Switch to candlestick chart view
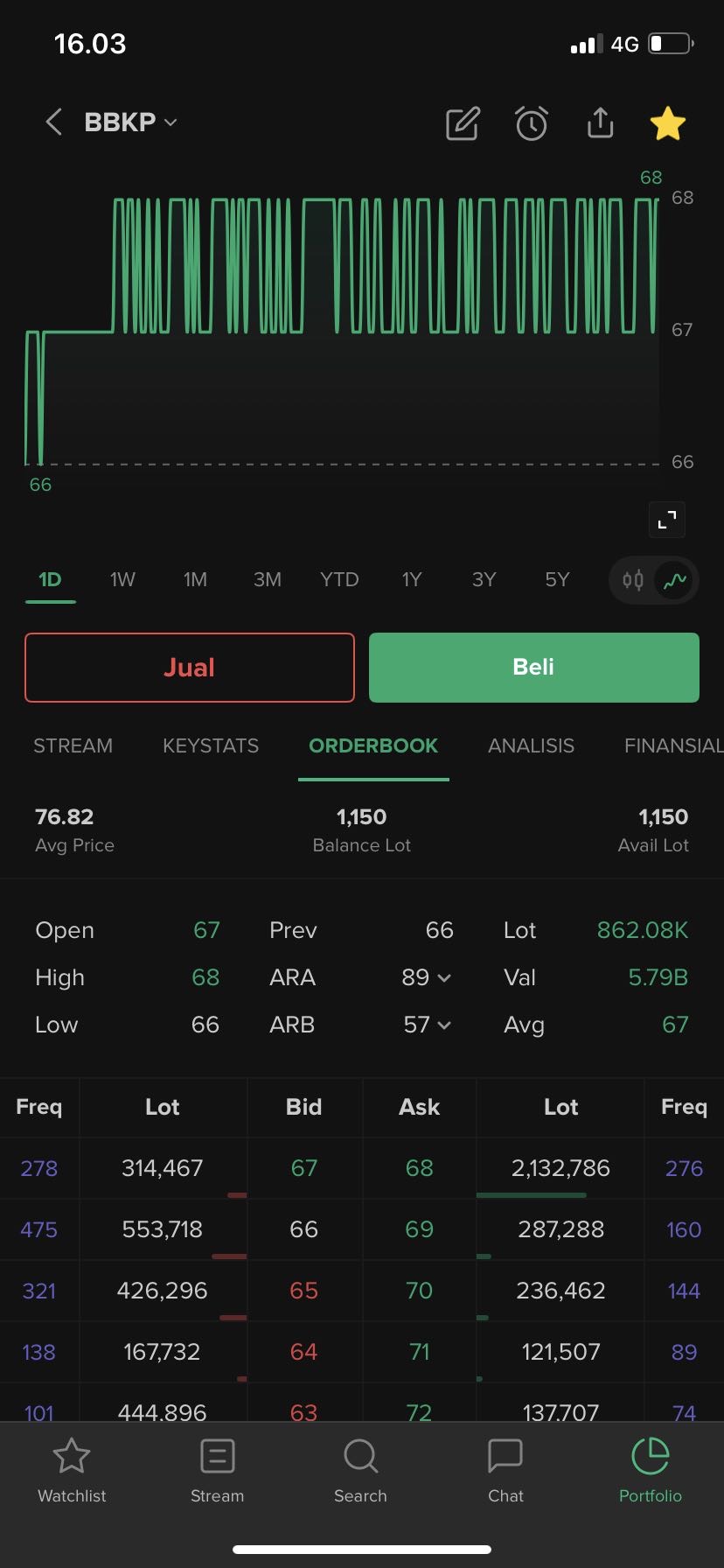The width and height of the screenshot is (724, 1568). pos(633,580)
